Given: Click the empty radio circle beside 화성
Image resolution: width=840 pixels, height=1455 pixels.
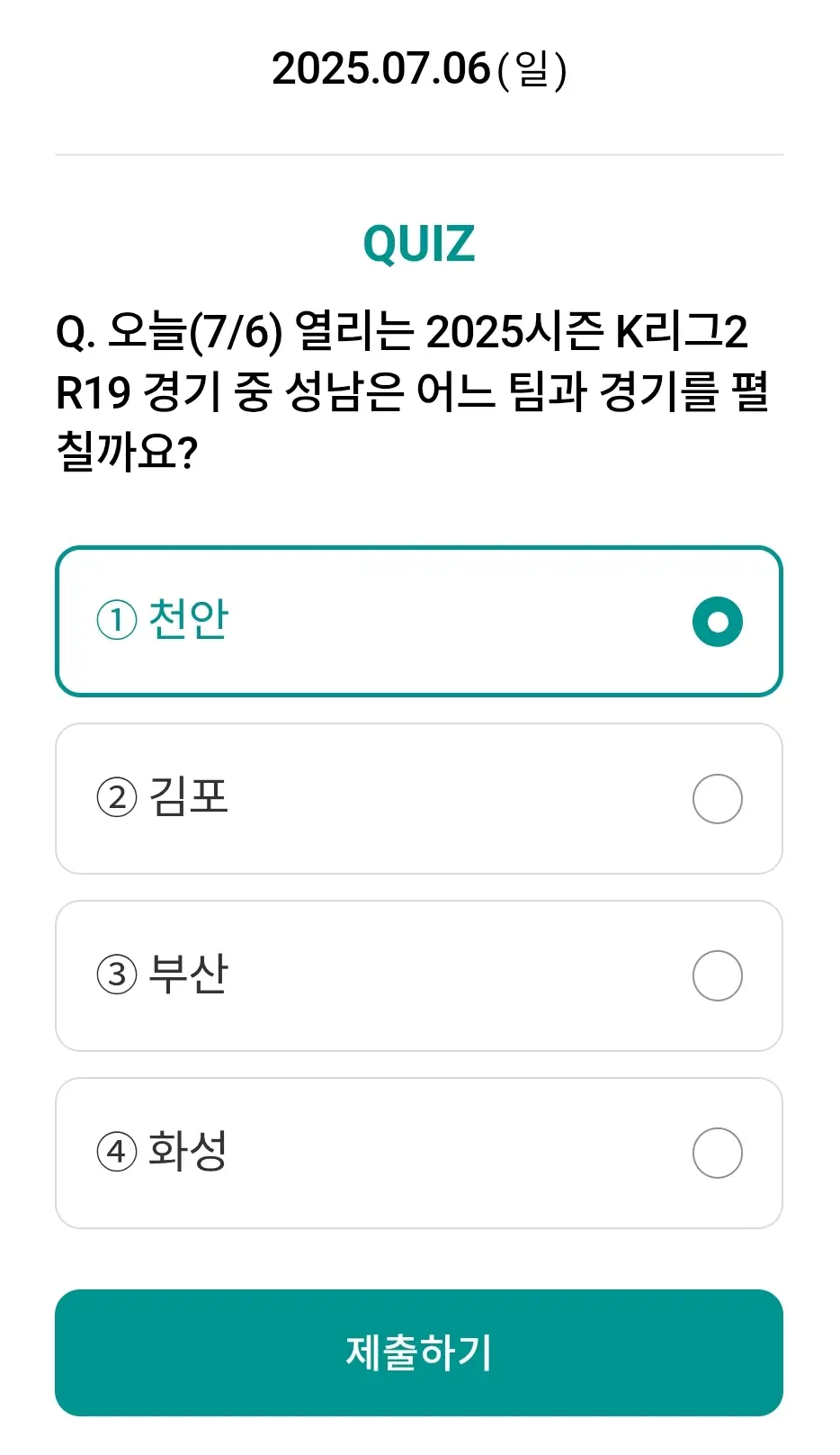Looking at the screenshot, I should [x=717, y=1152].
